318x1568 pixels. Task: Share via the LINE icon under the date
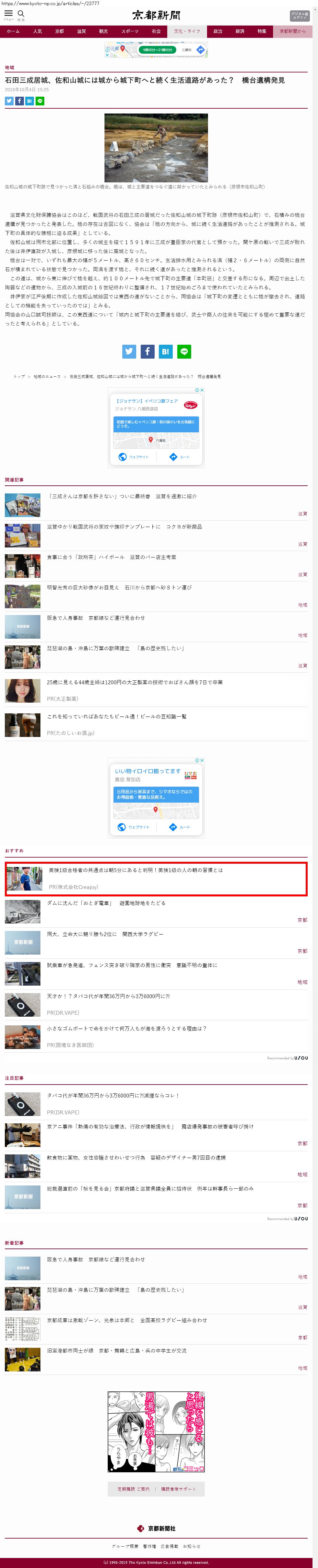(40, 101)
